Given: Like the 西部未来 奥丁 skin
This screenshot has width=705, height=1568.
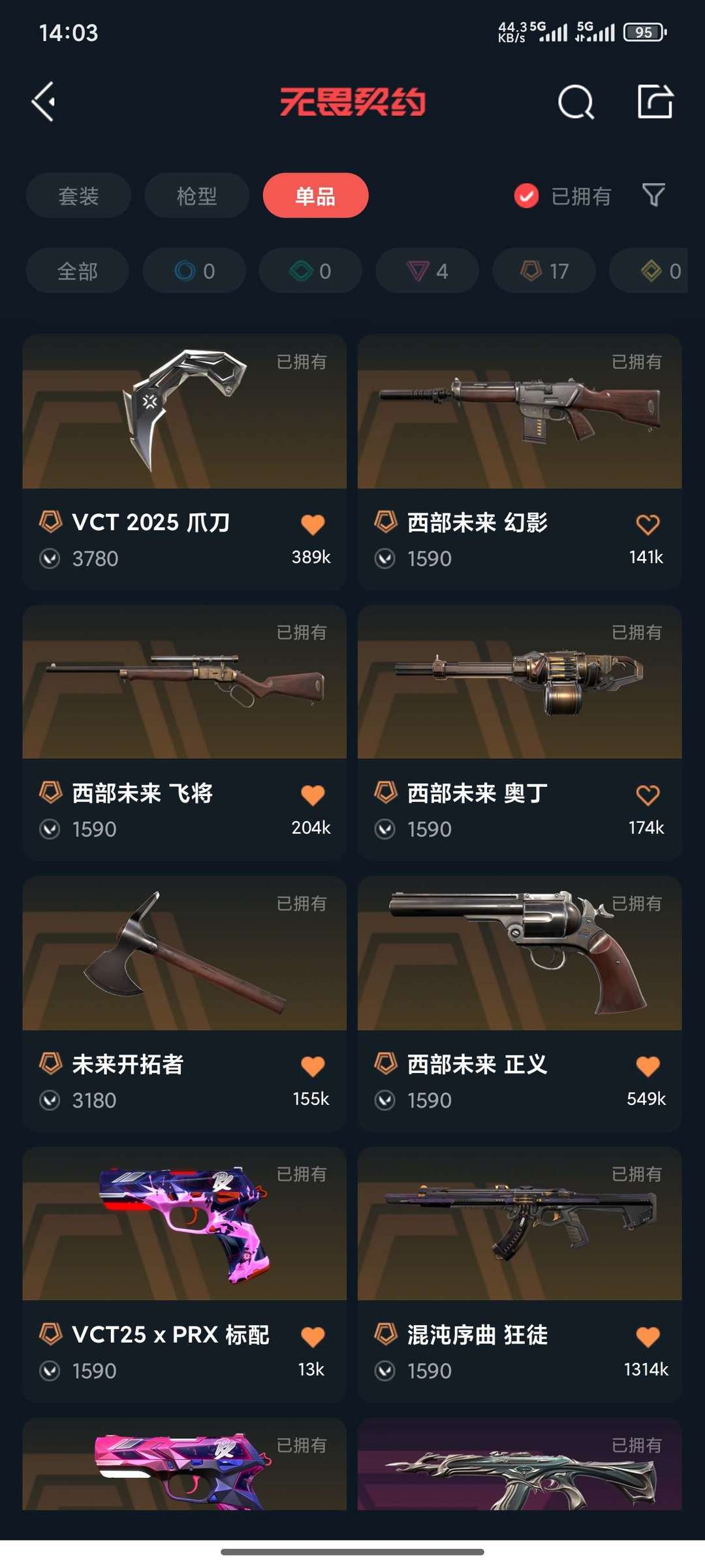Looking at the screenshot, I should click(x=648, y=795).
